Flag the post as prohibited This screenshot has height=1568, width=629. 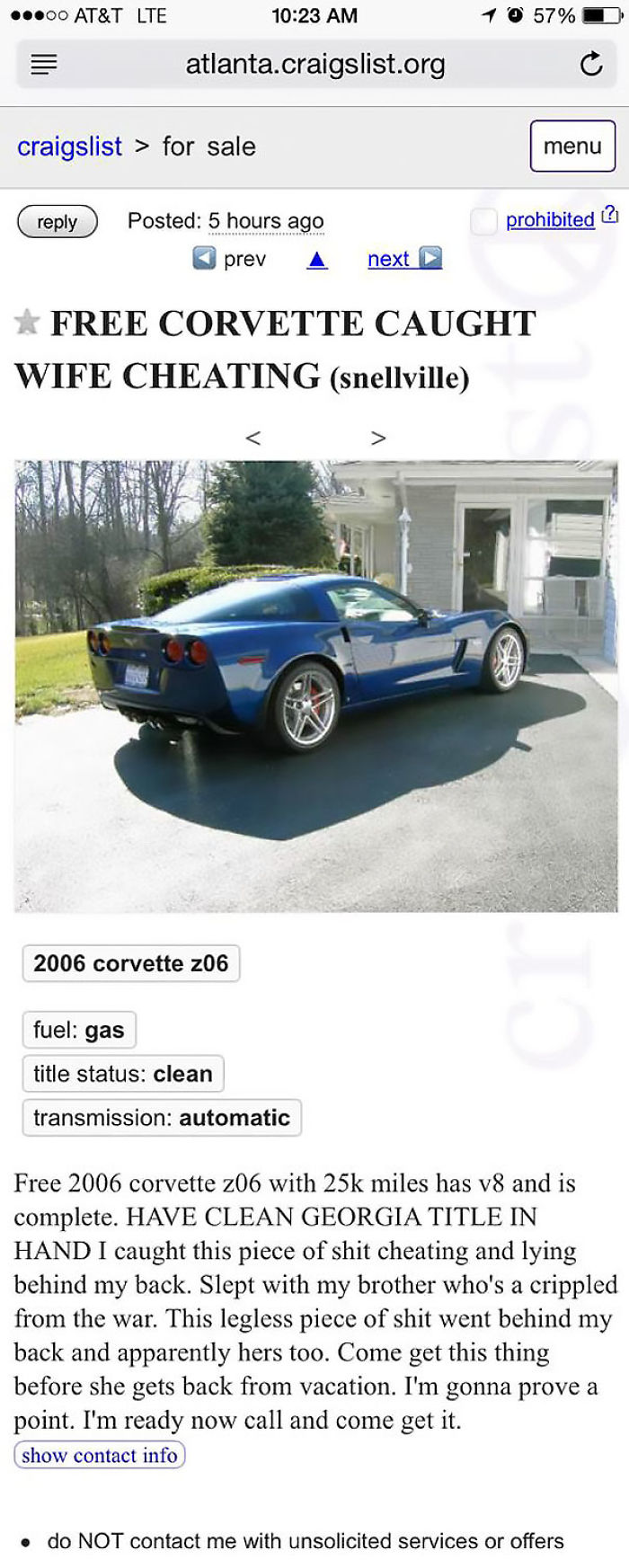[x=549, y=219]
